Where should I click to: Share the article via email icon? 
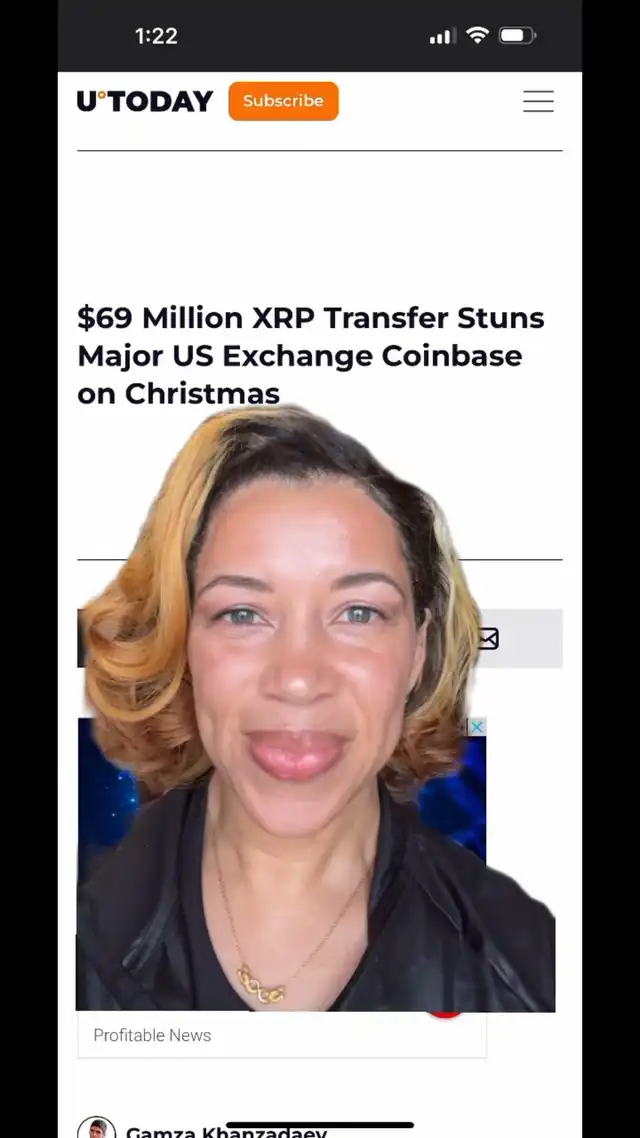487,639
